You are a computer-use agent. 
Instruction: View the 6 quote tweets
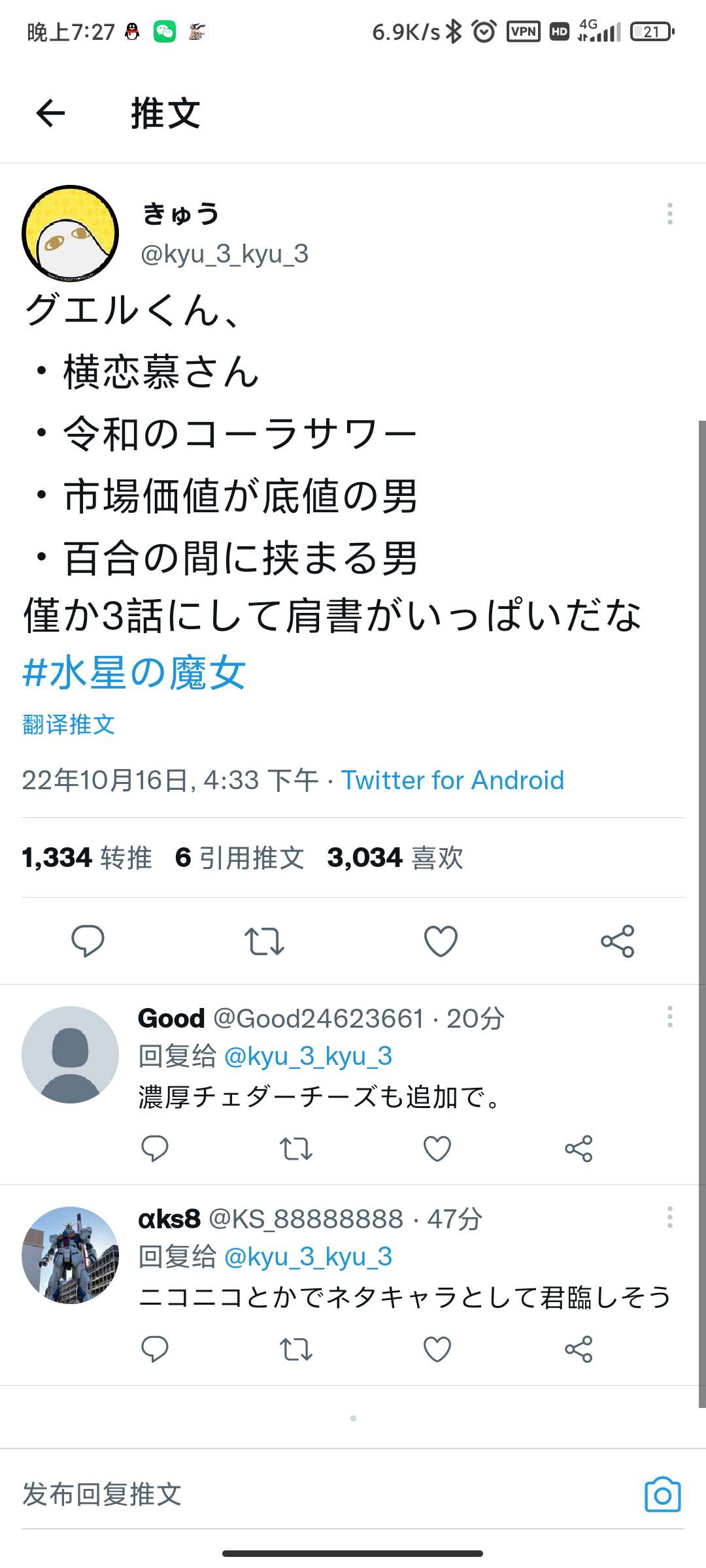tap(240, 858)
